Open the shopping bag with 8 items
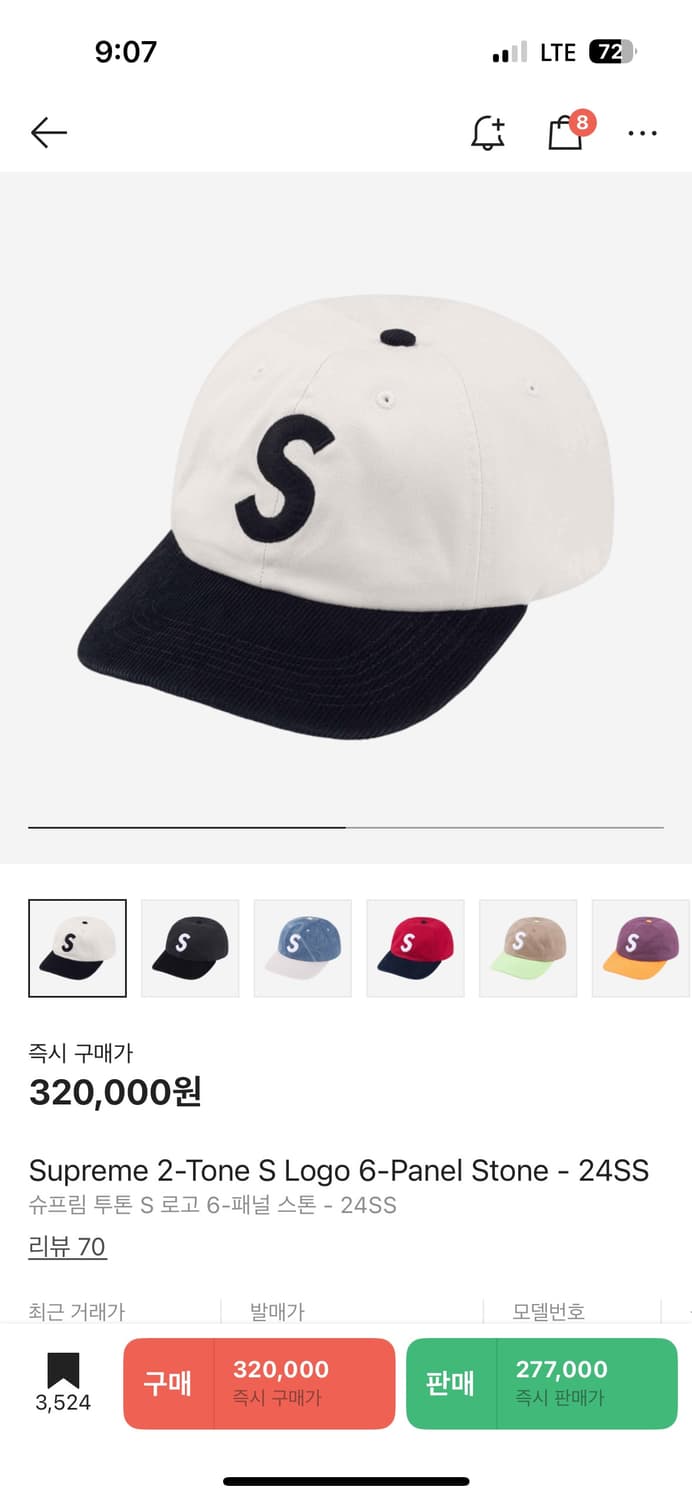This screenshot has width=692, height=1500. (x=566, y=132)
